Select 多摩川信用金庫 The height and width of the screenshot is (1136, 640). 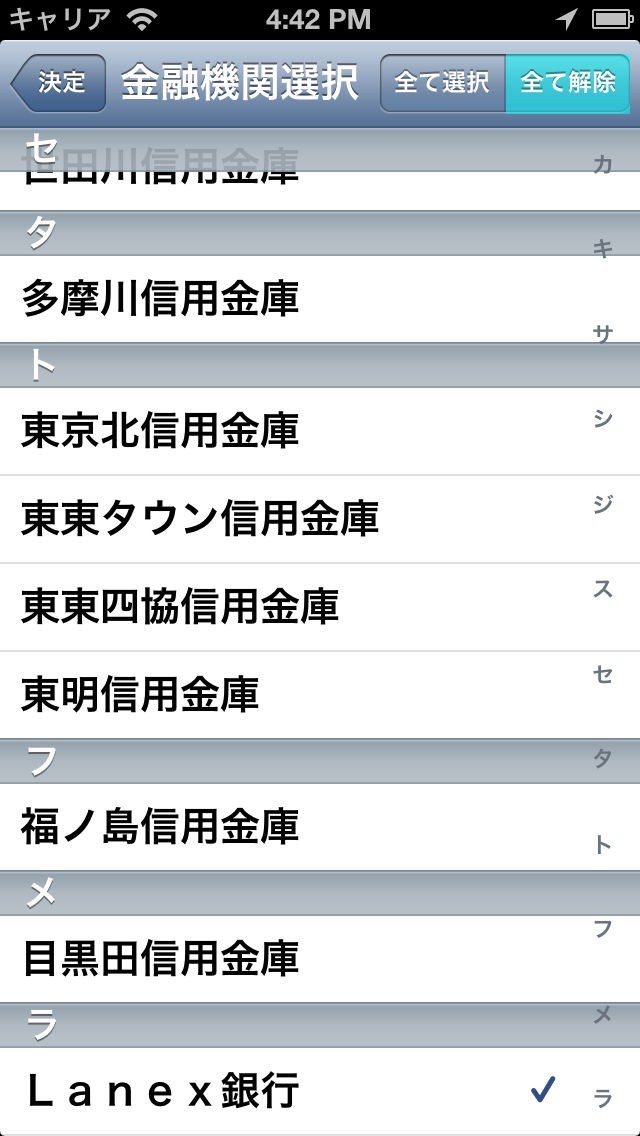(x=300, y=299)
